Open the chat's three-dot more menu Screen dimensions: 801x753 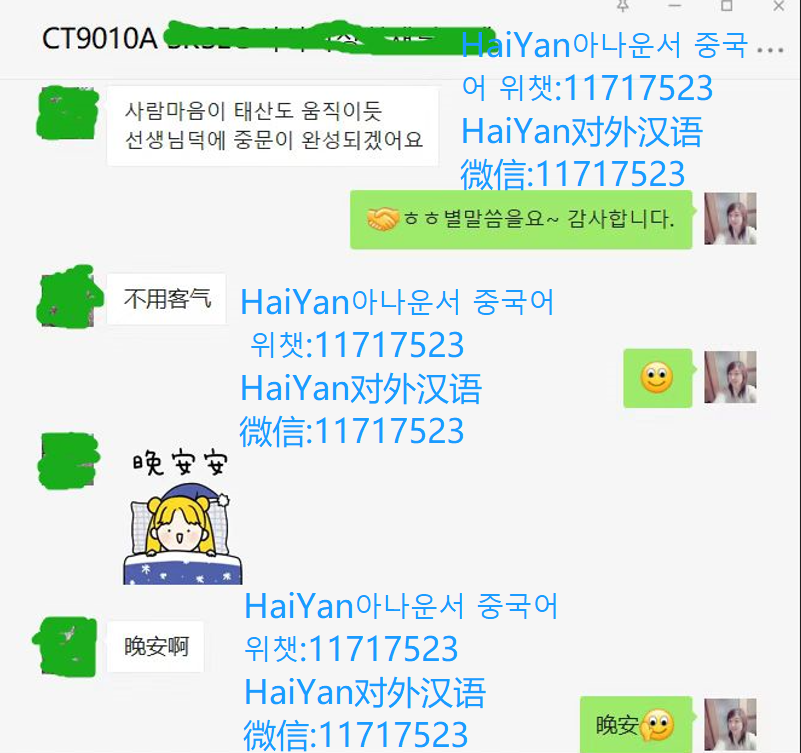(770, 49)
